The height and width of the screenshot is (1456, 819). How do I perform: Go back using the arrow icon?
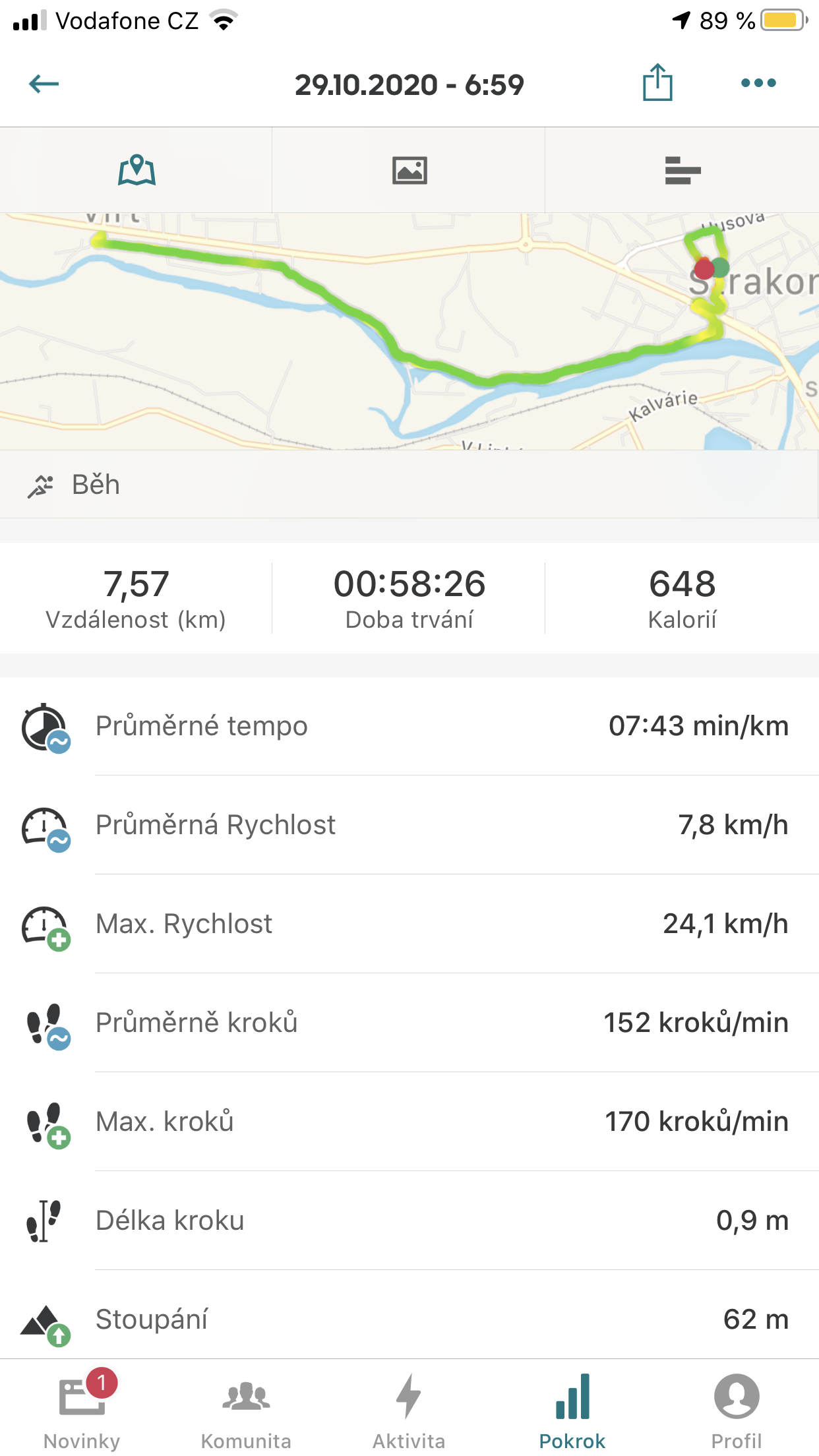click(44, 84)
